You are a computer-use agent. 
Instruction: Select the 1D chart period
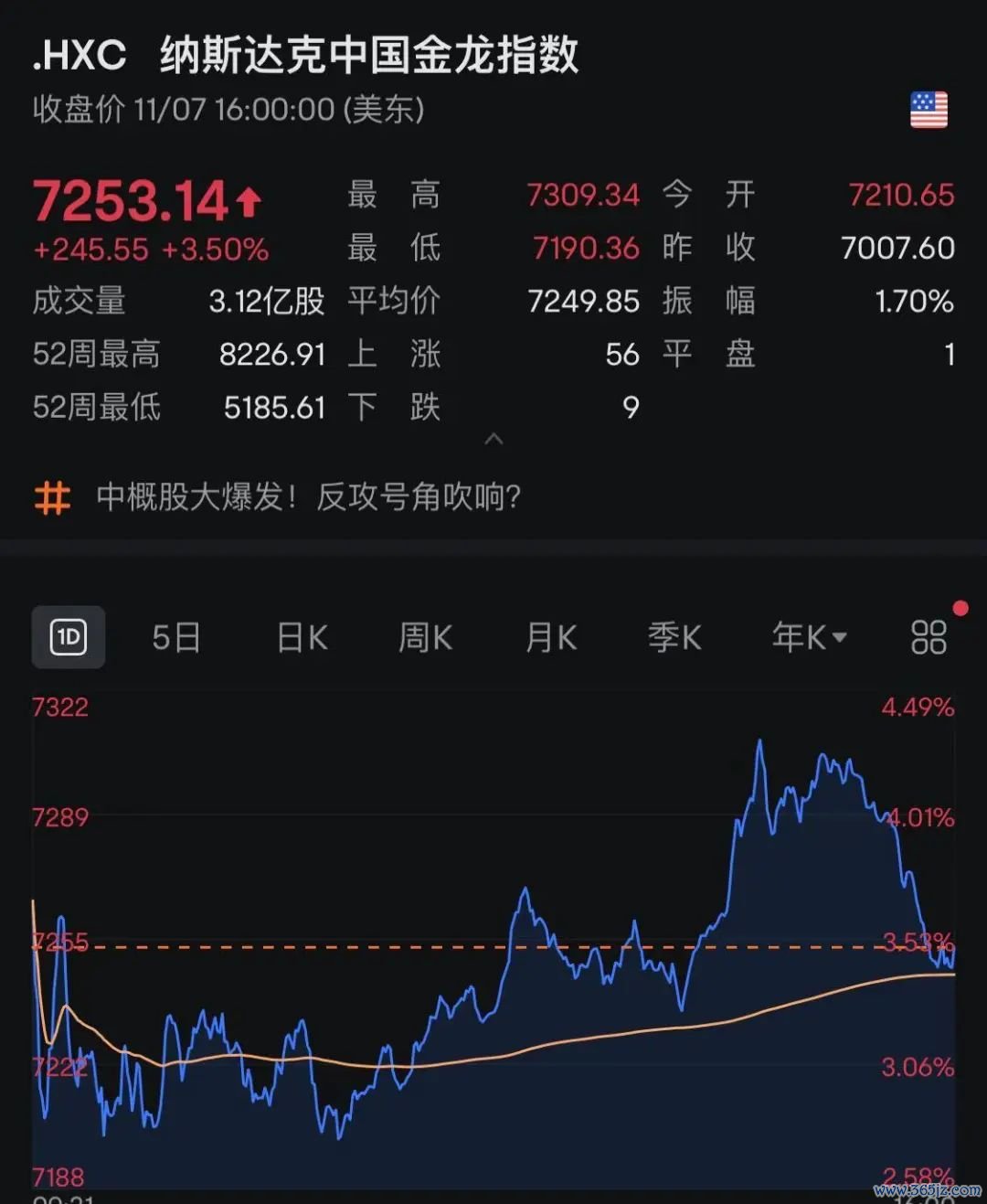pyautogui.click(x=69, y=637)
